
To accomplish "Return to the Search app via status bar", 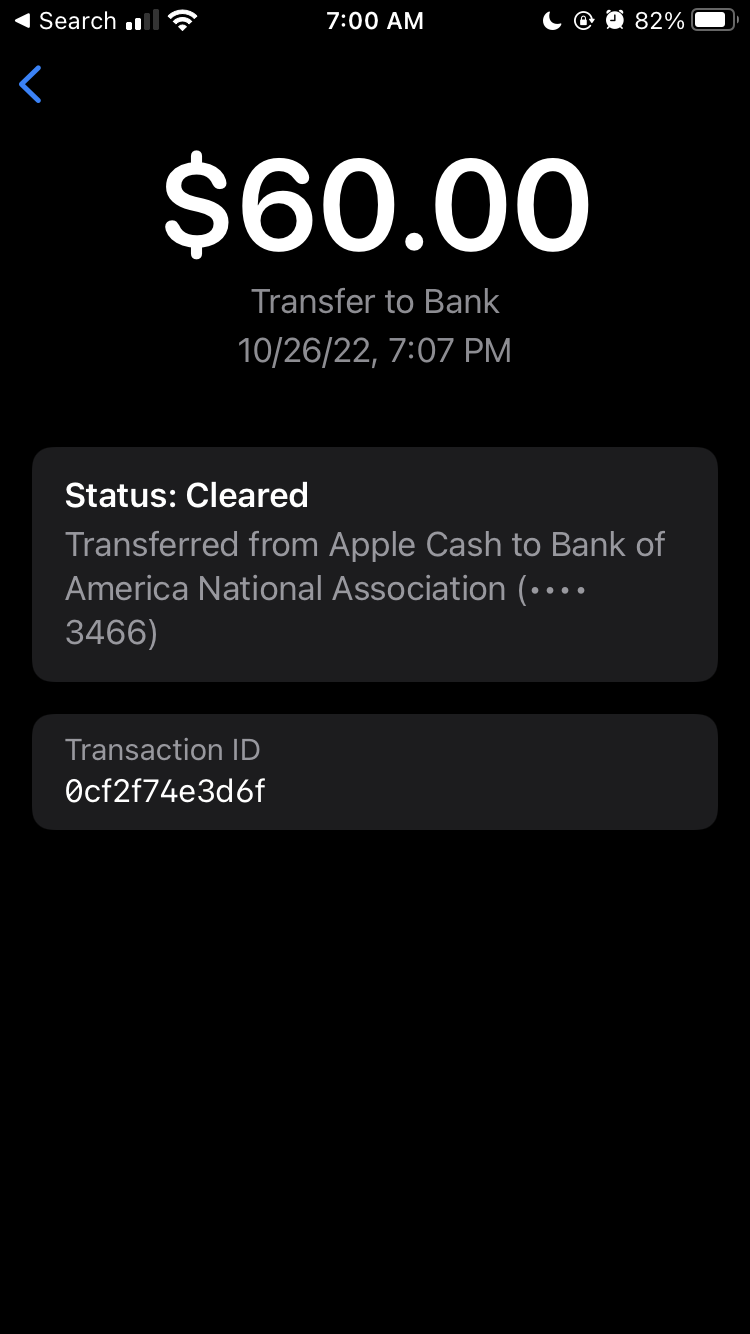I will [x=65, y=21].
